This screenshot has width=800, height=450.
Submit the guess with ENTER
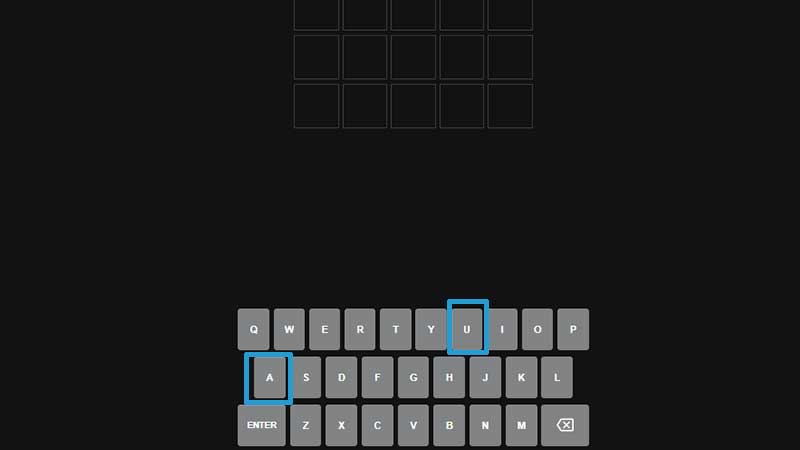coord(262,425)
